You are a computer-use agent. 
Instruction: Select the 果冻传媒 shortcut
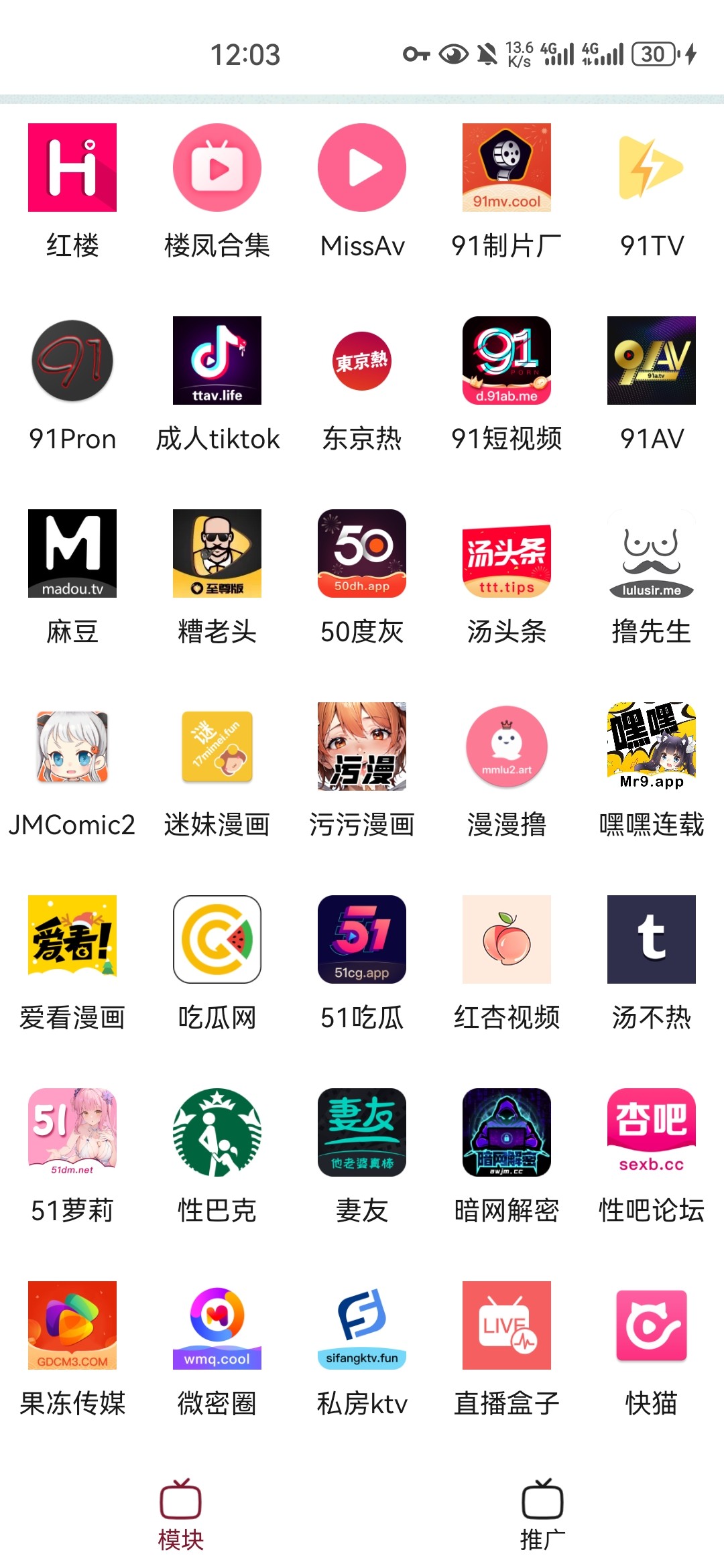[72, 1325]
